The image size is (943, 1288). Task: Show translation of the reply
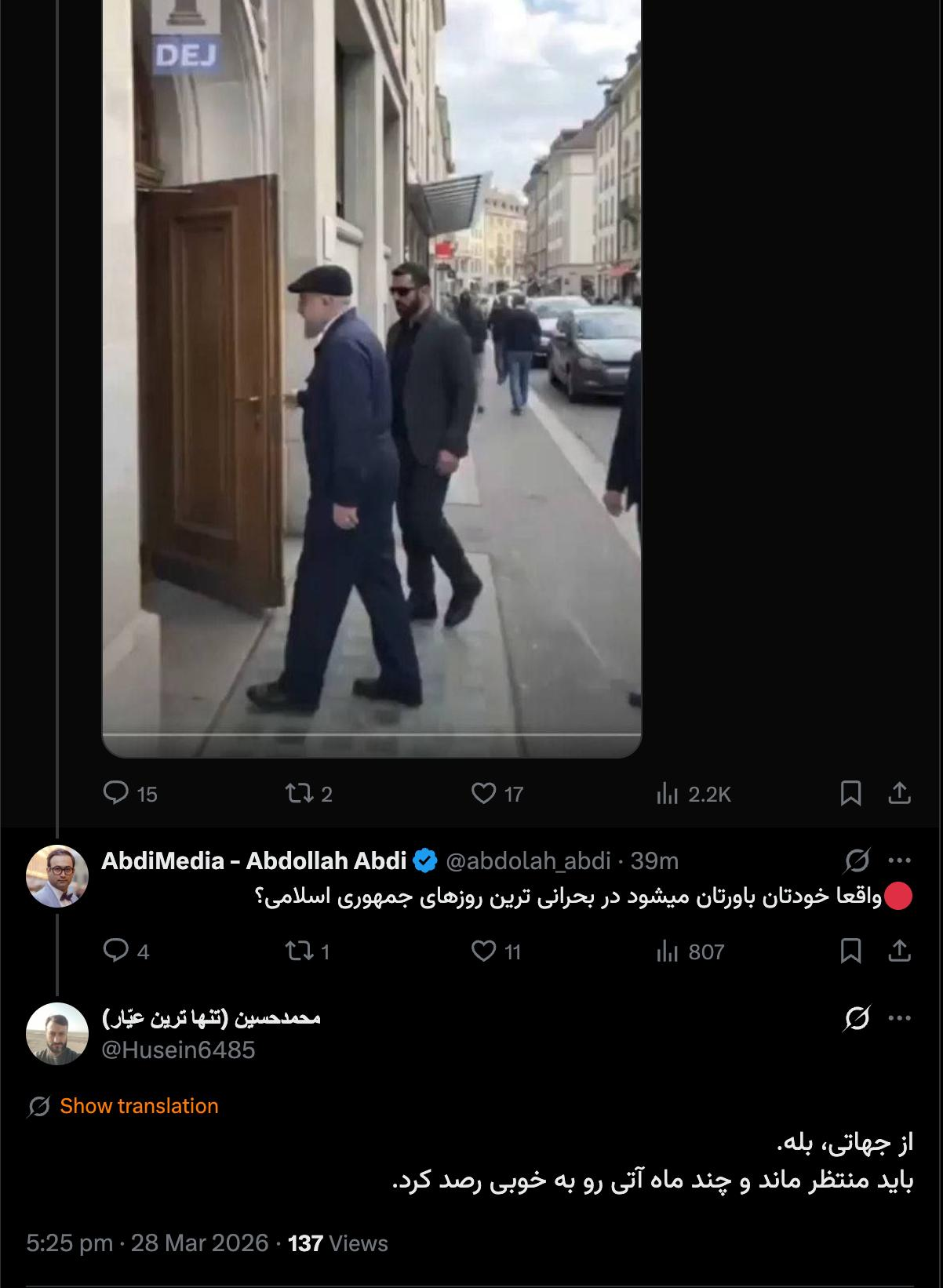[139, 1106]
